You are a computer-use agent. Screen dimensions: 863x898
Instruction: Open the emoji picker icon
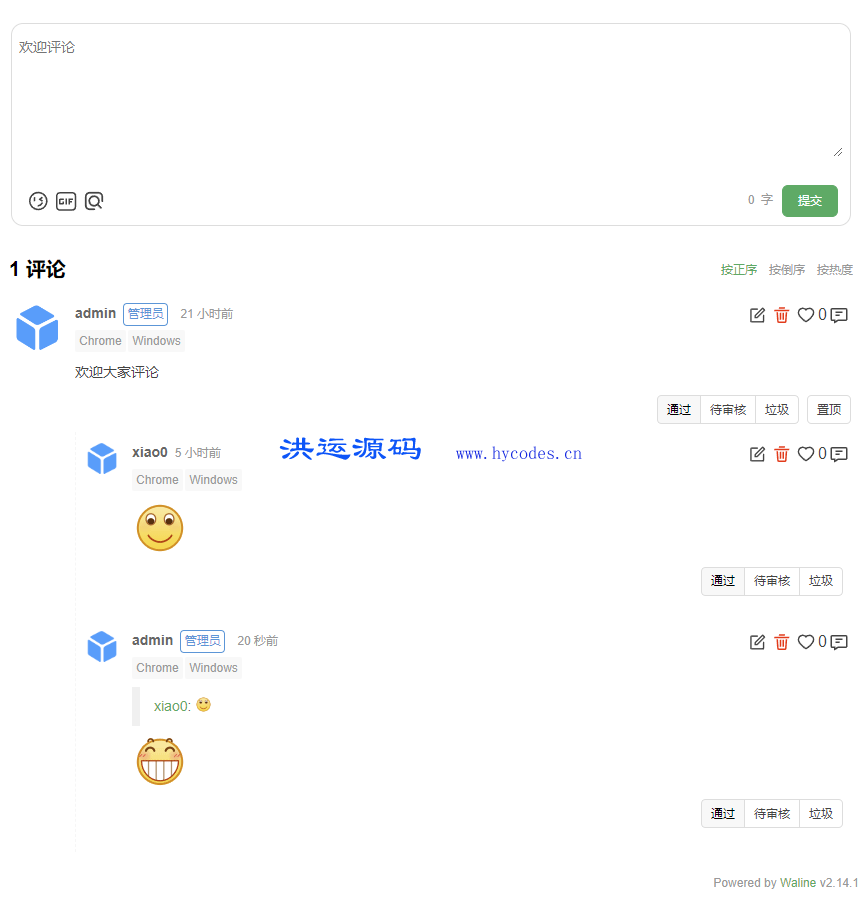(38, 201)
